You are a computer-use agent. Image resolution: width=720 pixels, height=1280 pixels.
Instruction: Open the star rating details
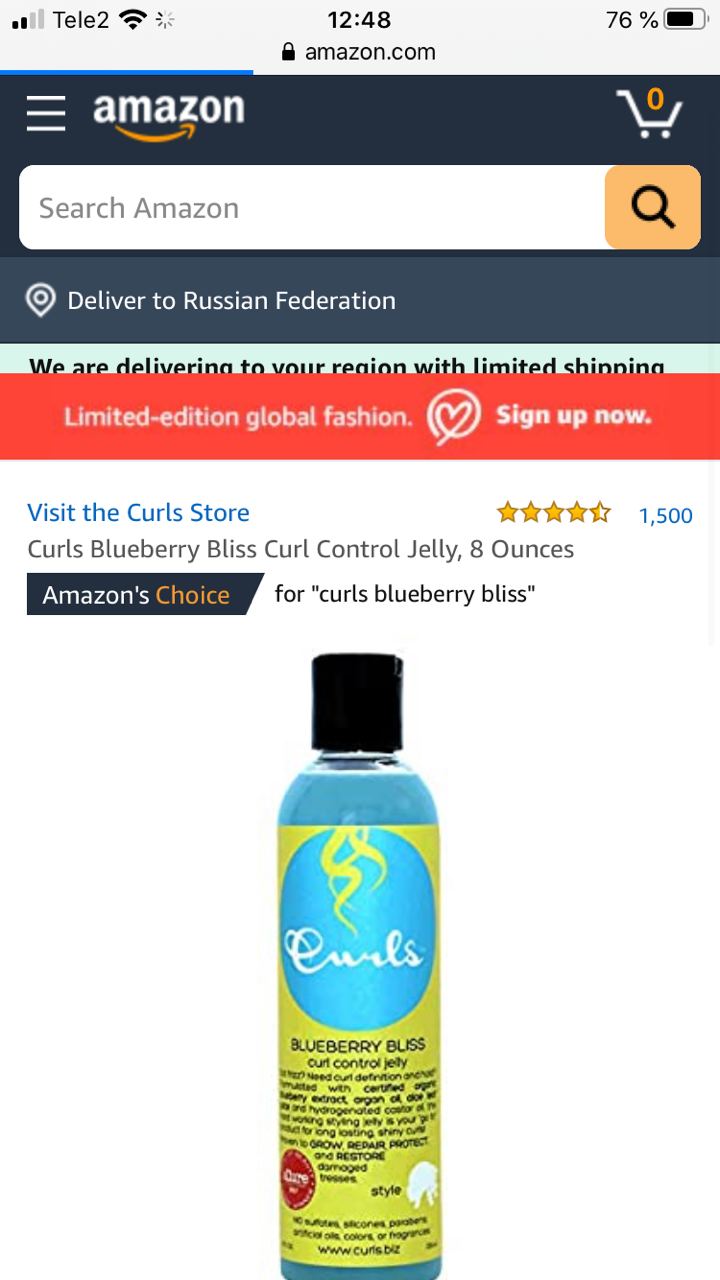pos(553,514)
